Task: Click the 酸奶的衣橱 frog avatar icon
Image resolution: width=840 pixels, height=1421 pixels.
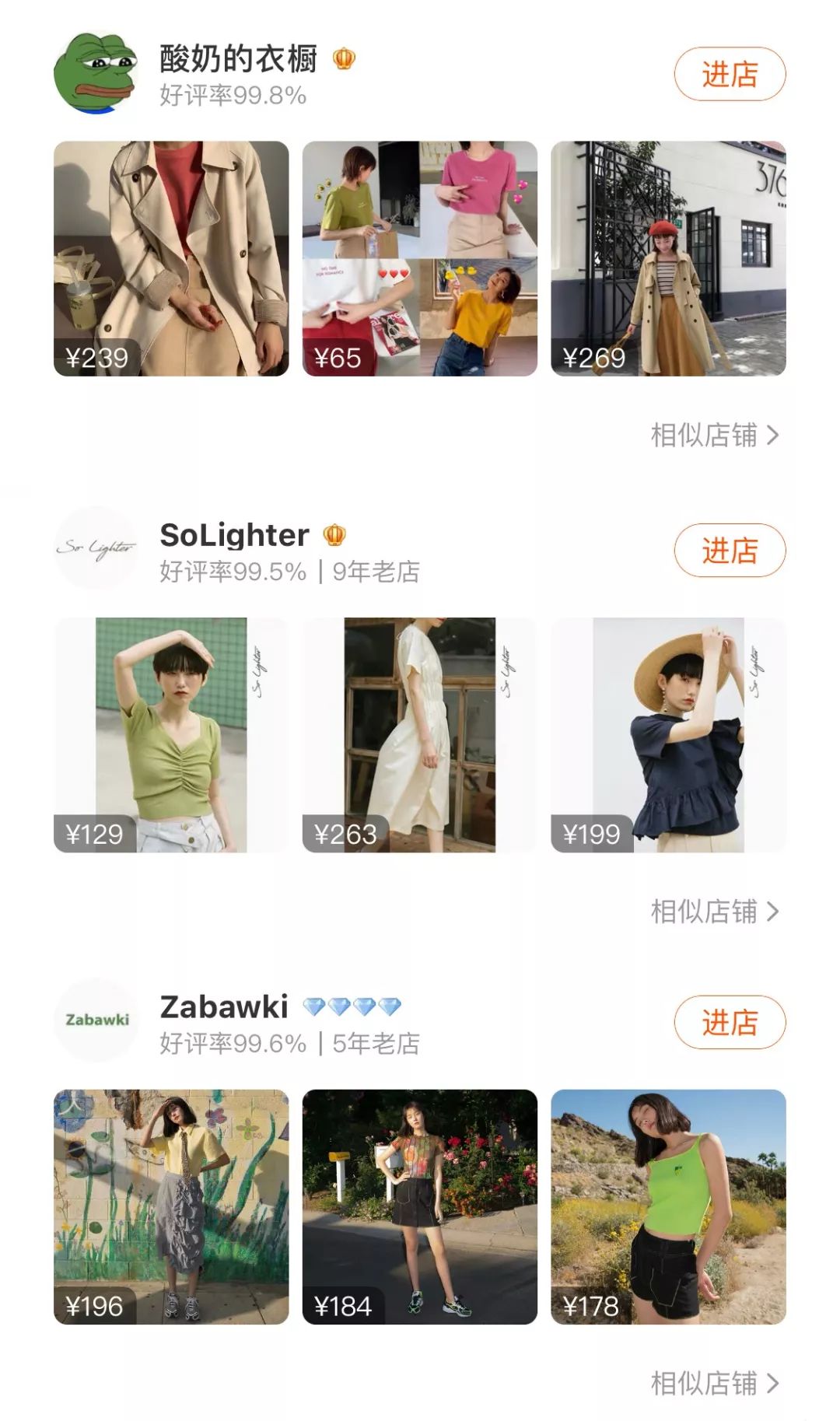Action: (x=97, y=70)
